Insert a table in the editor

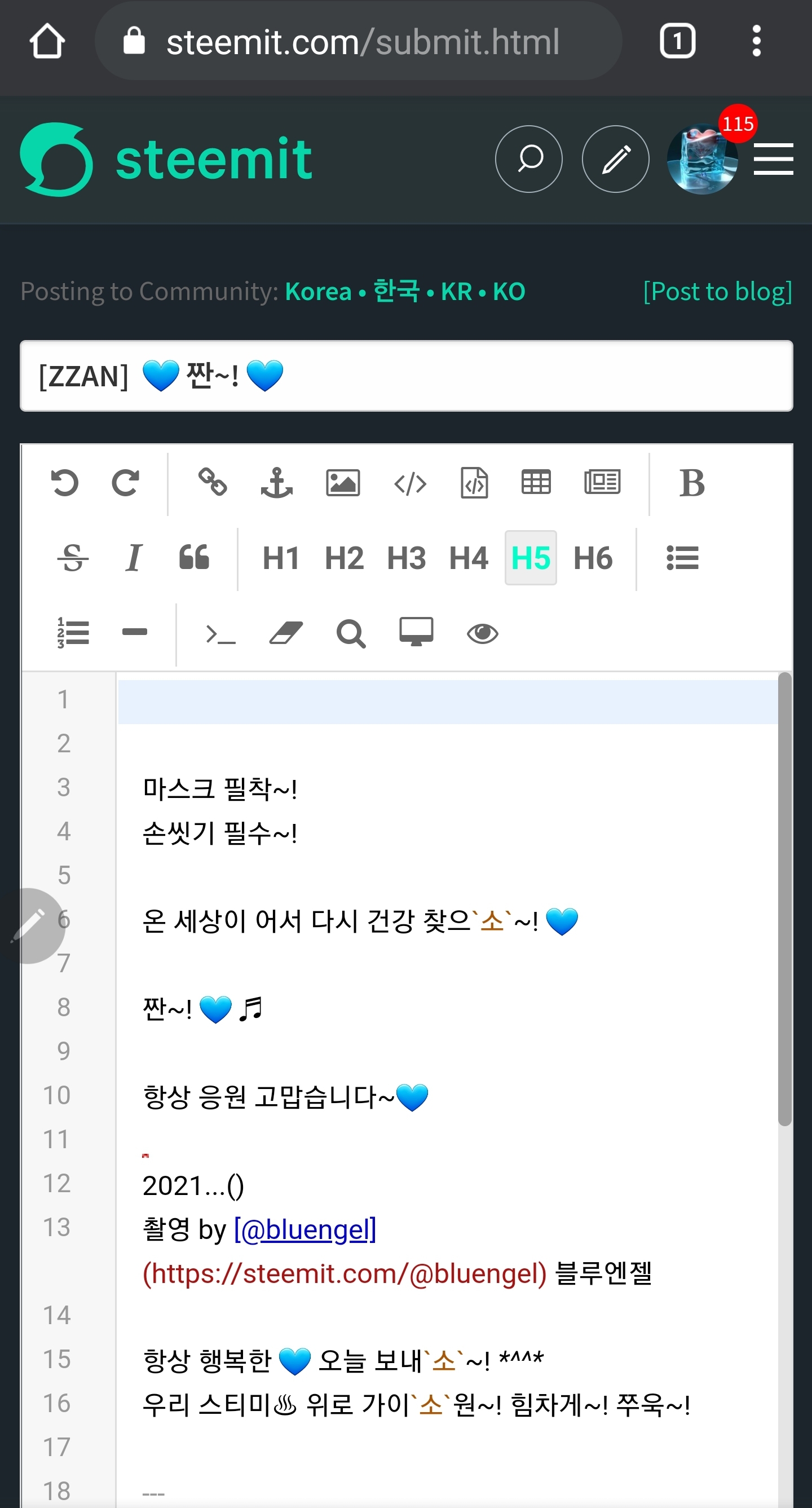tap(536, 483)
